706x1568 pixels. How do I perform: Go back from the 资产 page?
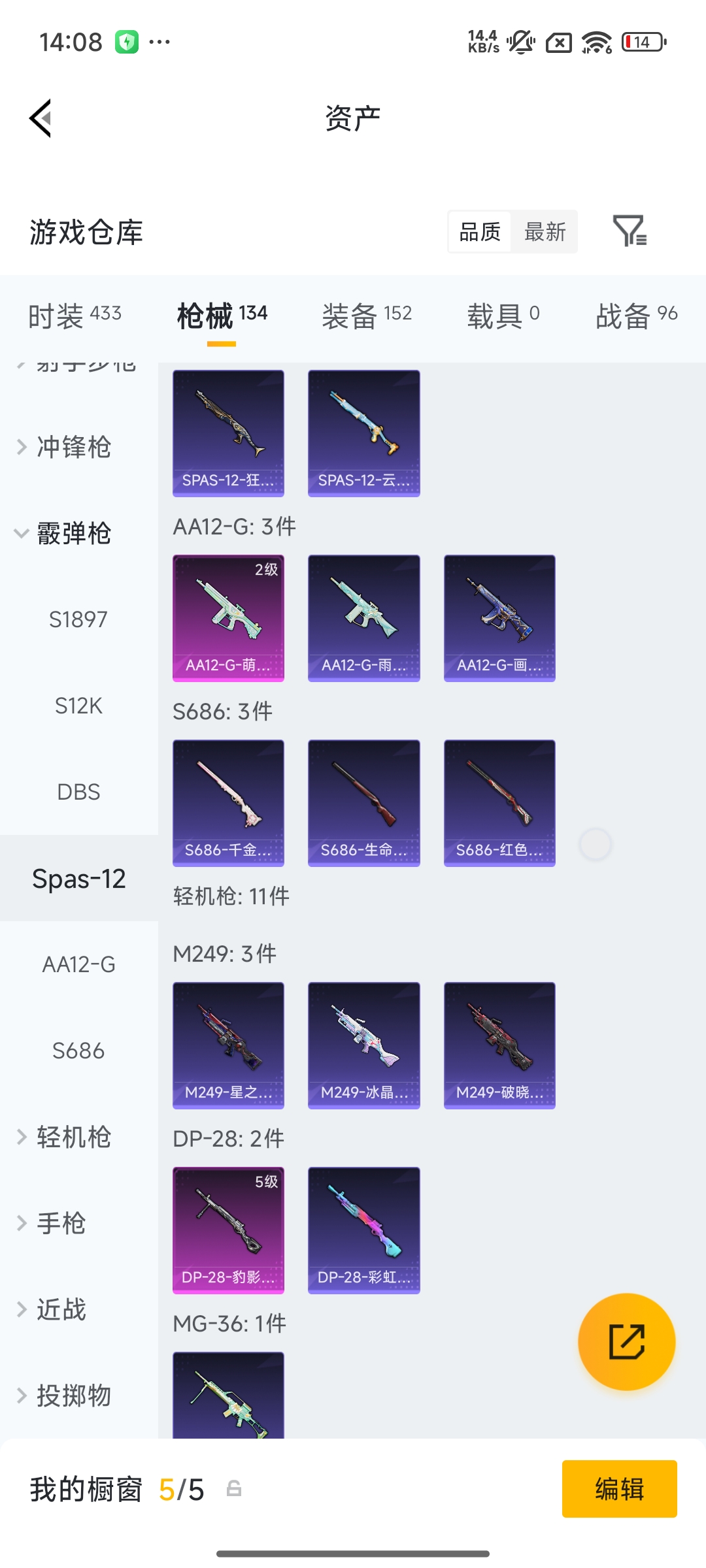[41, 118]
